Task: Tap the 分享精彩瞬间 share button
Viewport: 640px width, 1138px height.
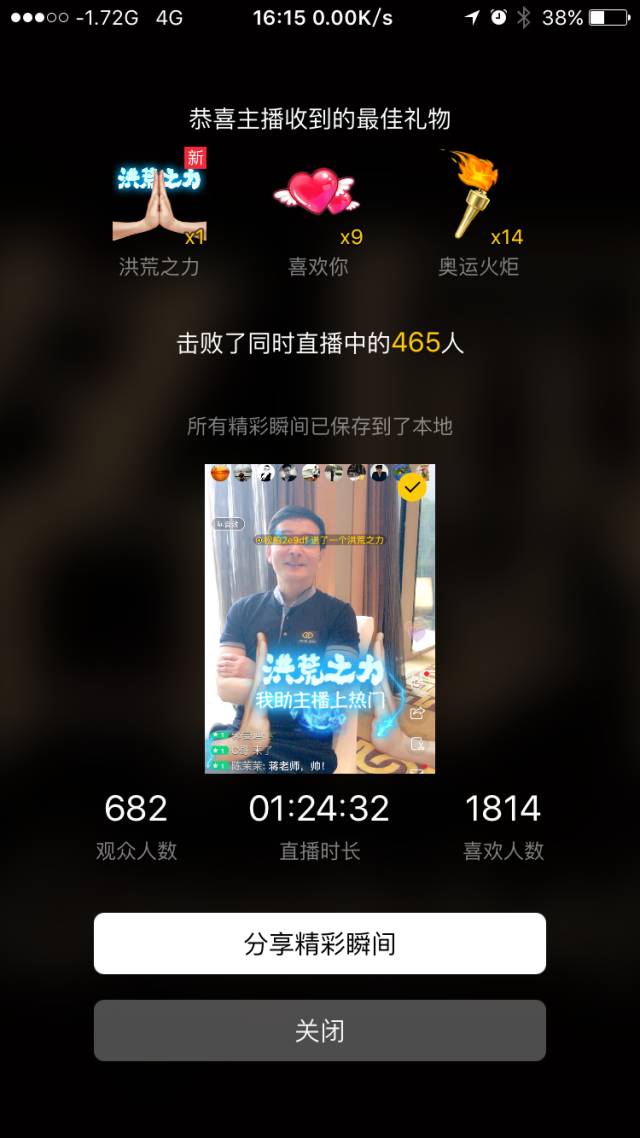Action: (x=320, y=943)
